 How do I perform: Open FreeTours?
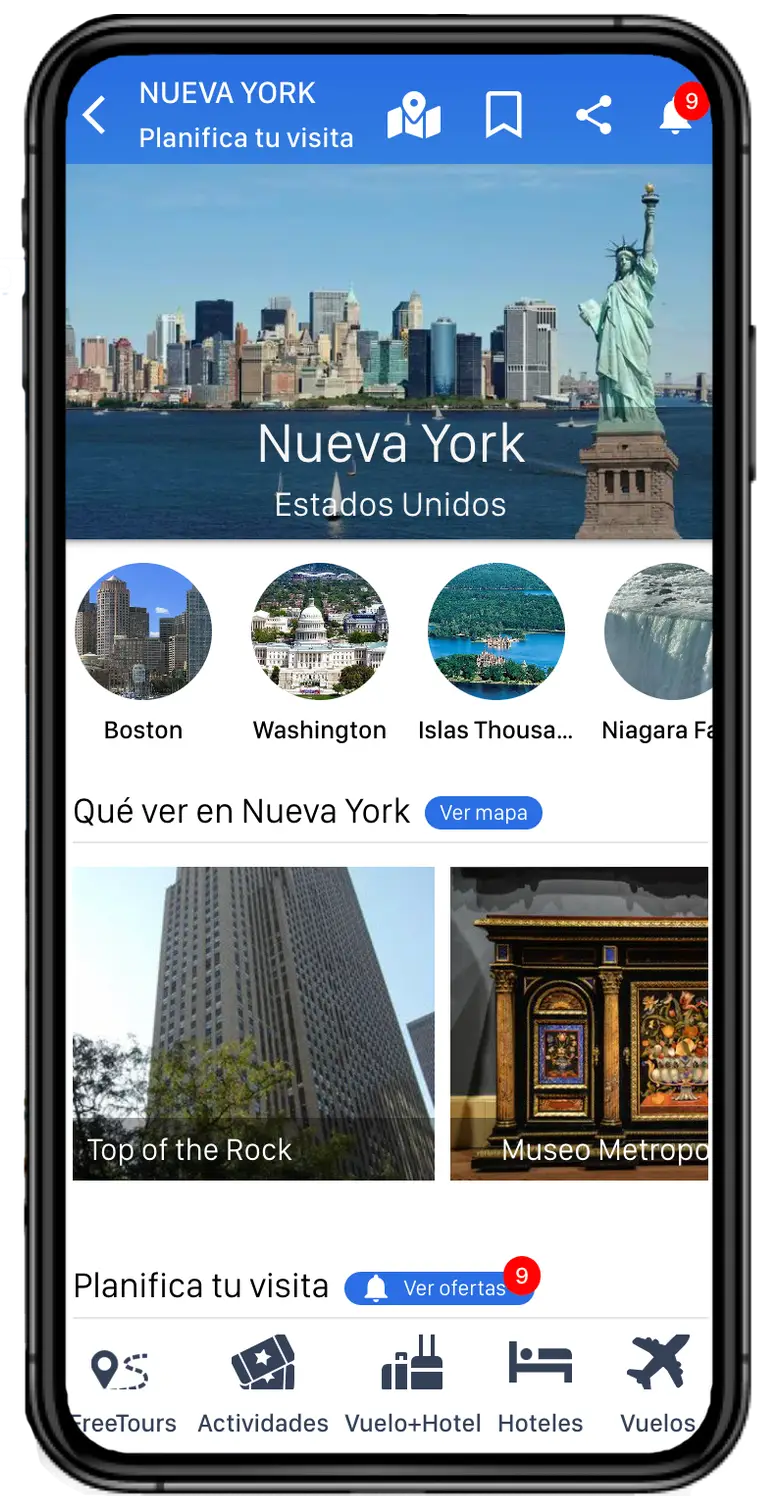click(121, 1386)
